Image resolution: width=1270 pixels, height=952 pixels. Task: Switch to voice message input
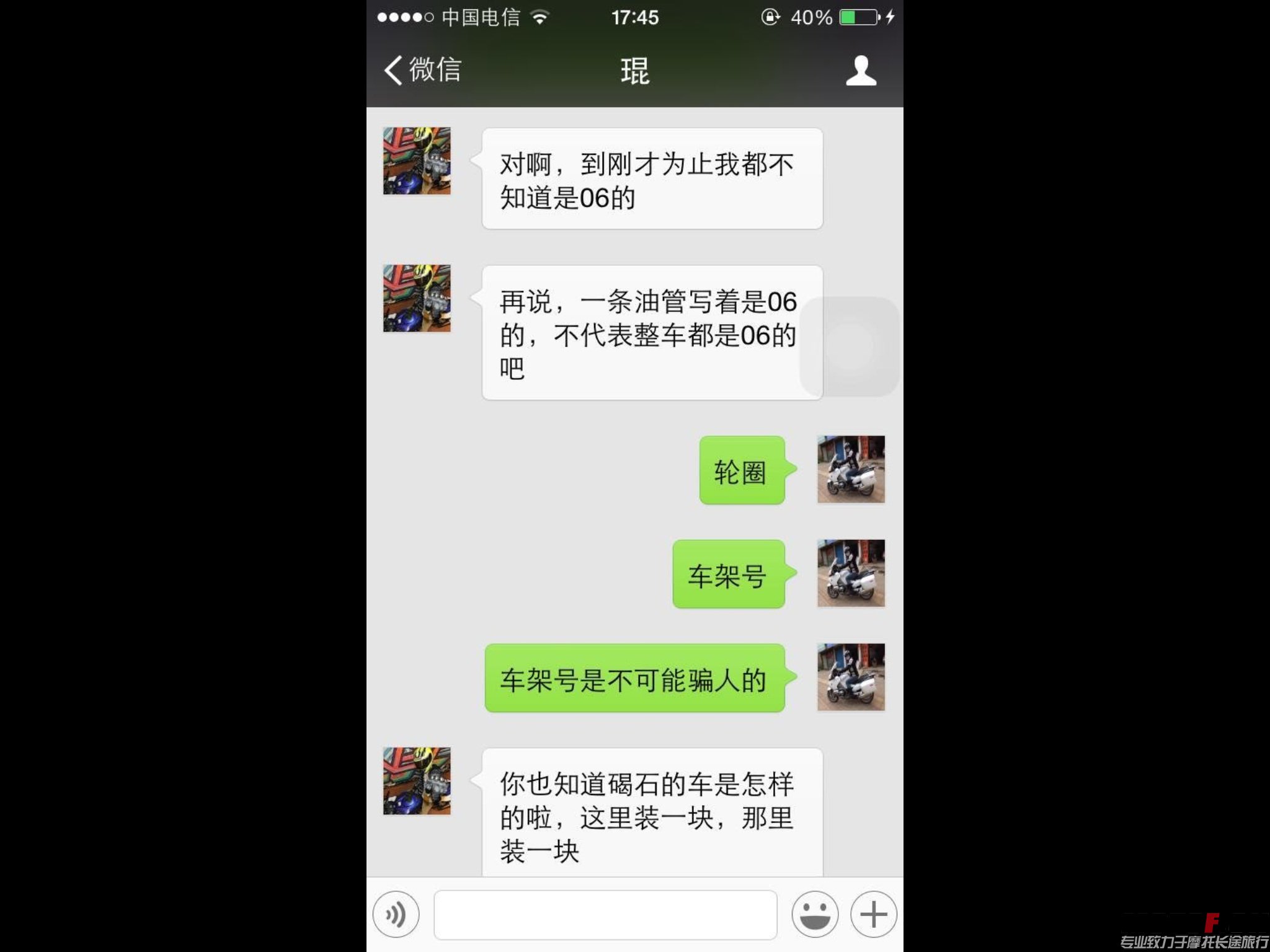point(396,914)
